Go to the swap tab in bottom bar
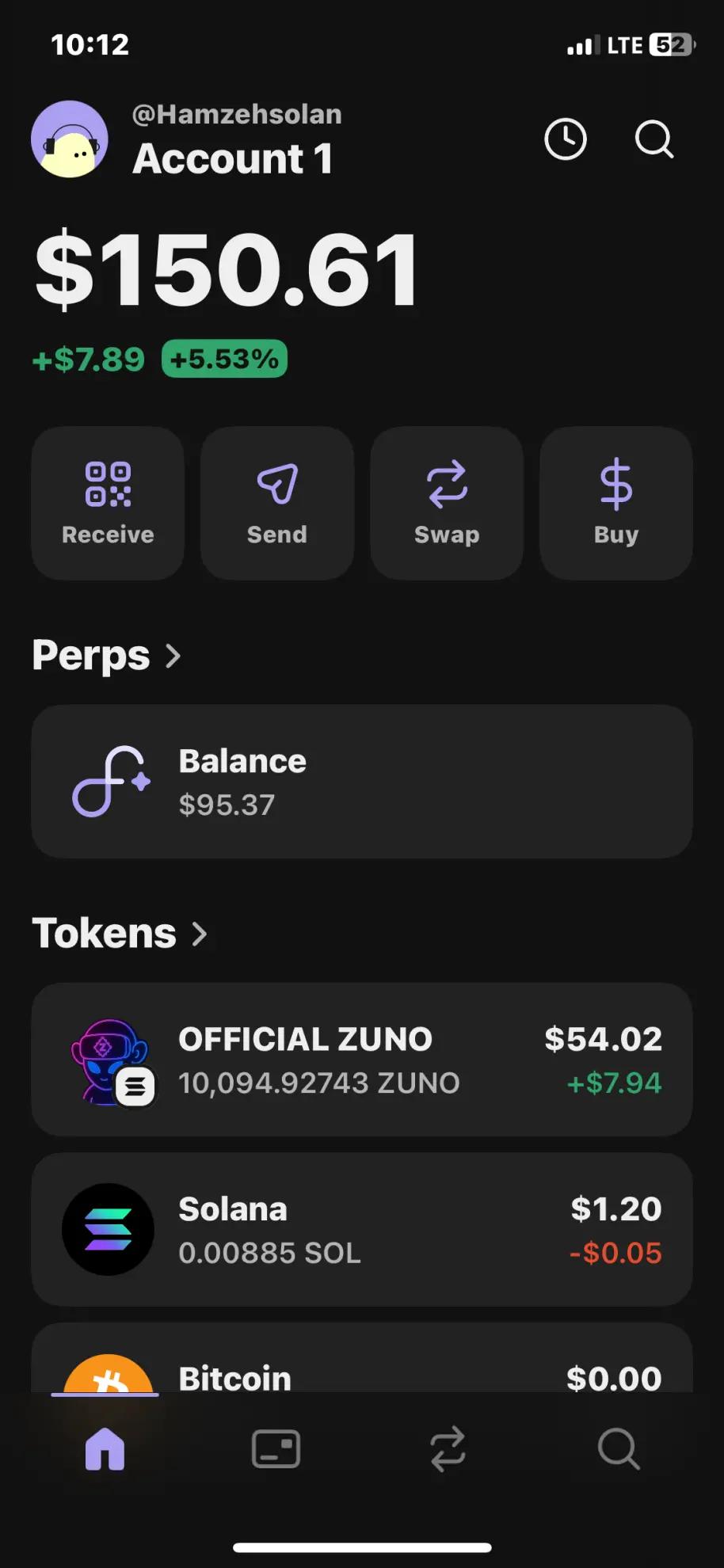This screenshot has width=724, height=1568. click(x=448, y=1449)
